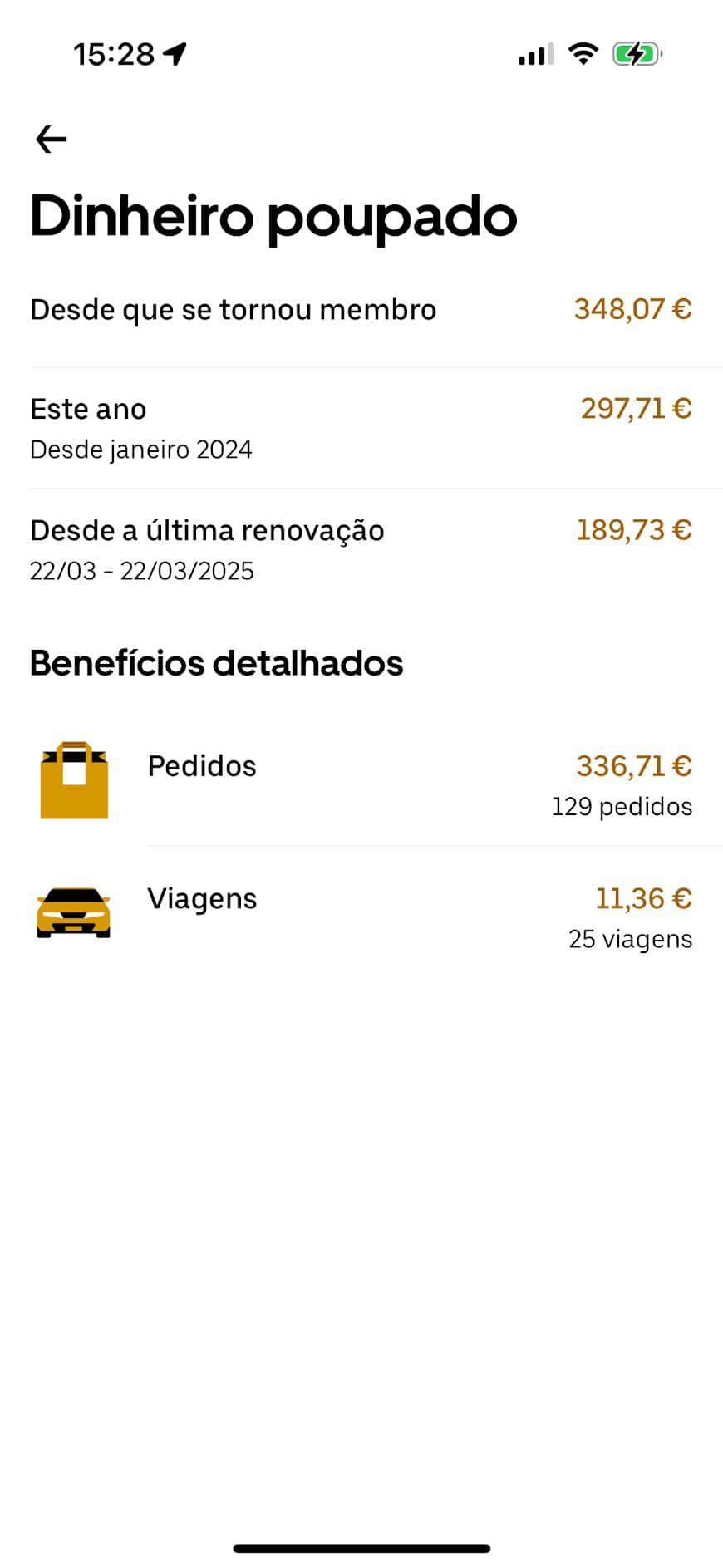This screenshot has height=1568, width=723.
Task: Tap the Benefícios detalhados heading
Action: click(x=216, y=663)
